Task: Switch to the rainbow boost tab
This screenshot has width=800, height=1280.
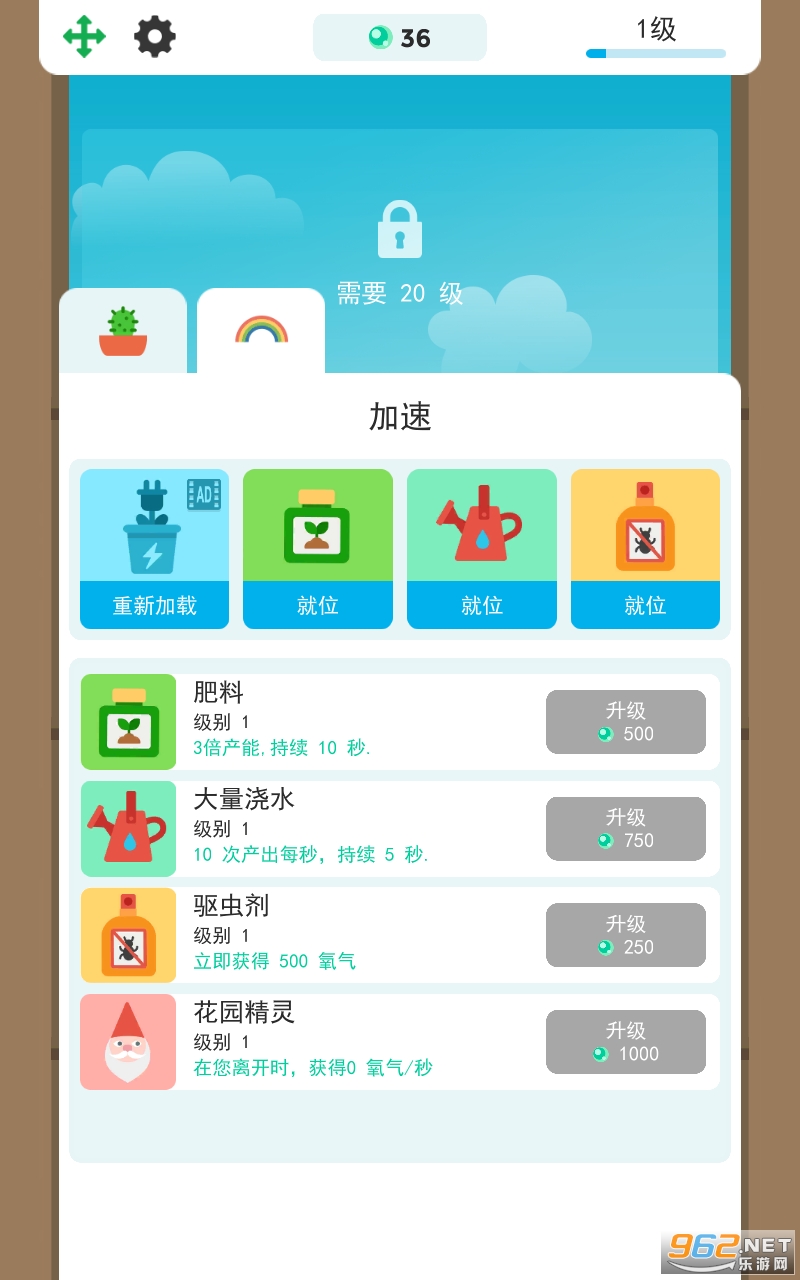Action: (261, 332)
